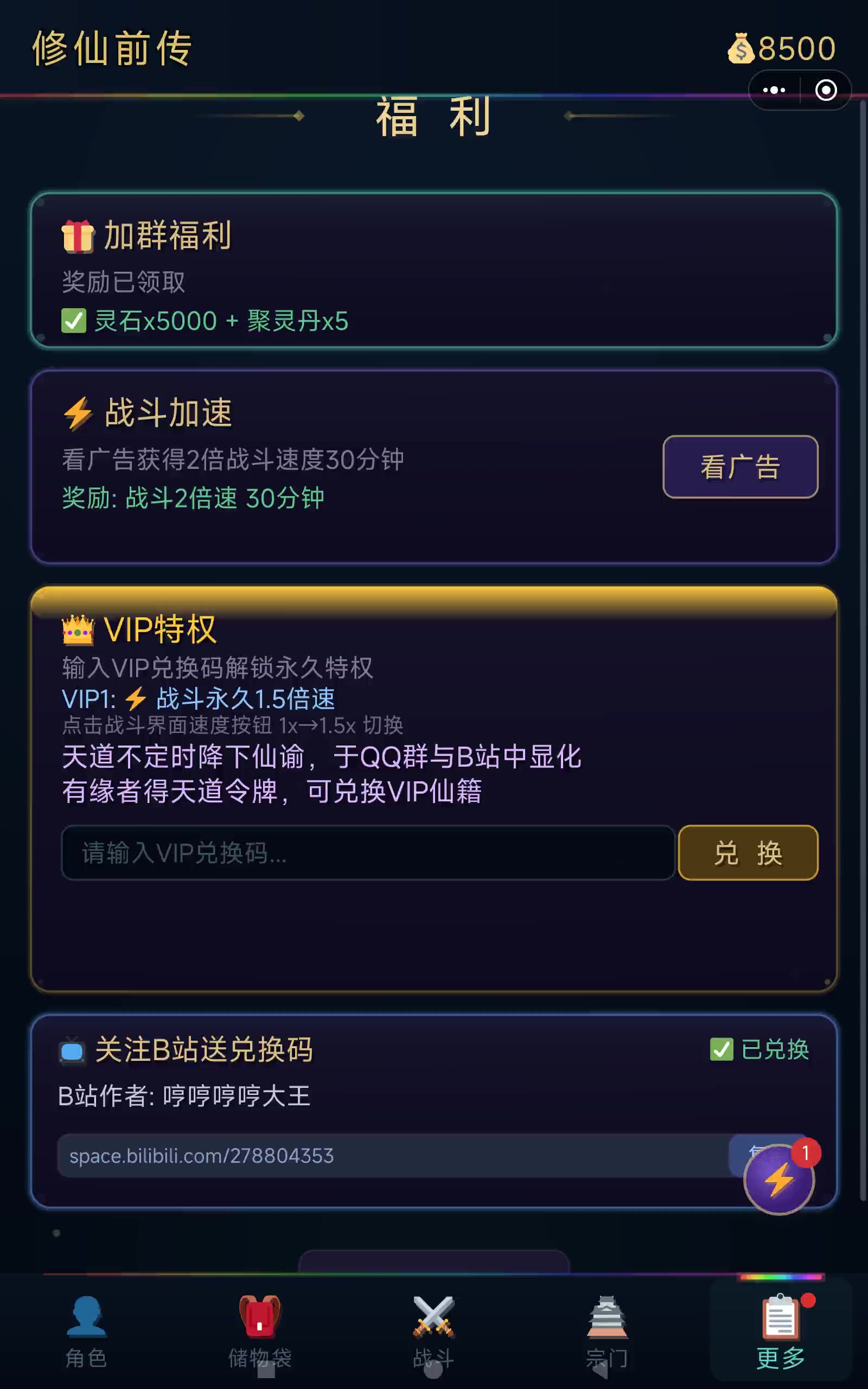Tap the 兑换 button to redeem the VIP code
The image size is (868, 1389).
click(x=748, y=852)
